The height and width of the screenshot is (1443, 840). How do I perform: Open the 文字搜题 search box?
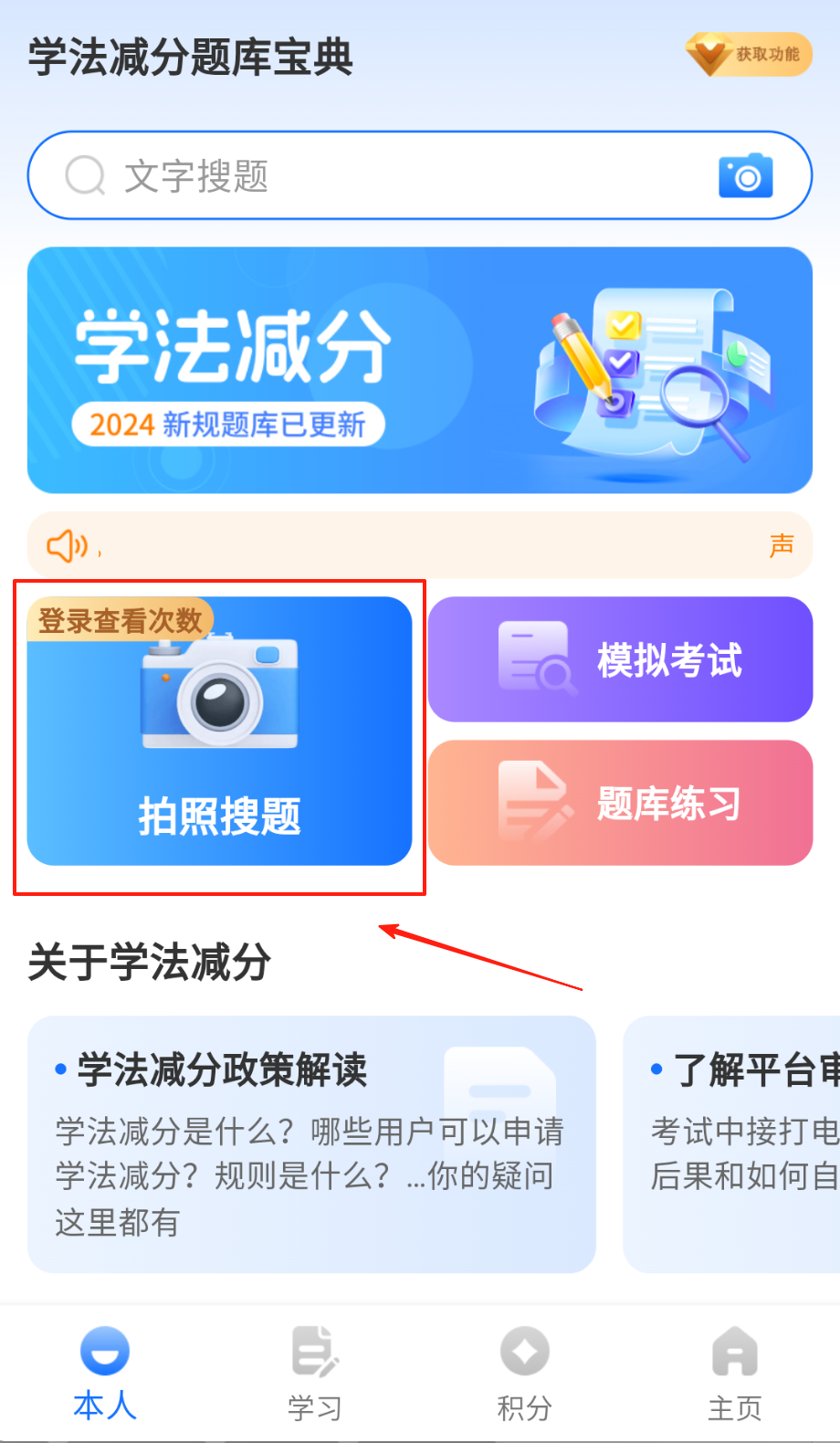click(420, 175)
